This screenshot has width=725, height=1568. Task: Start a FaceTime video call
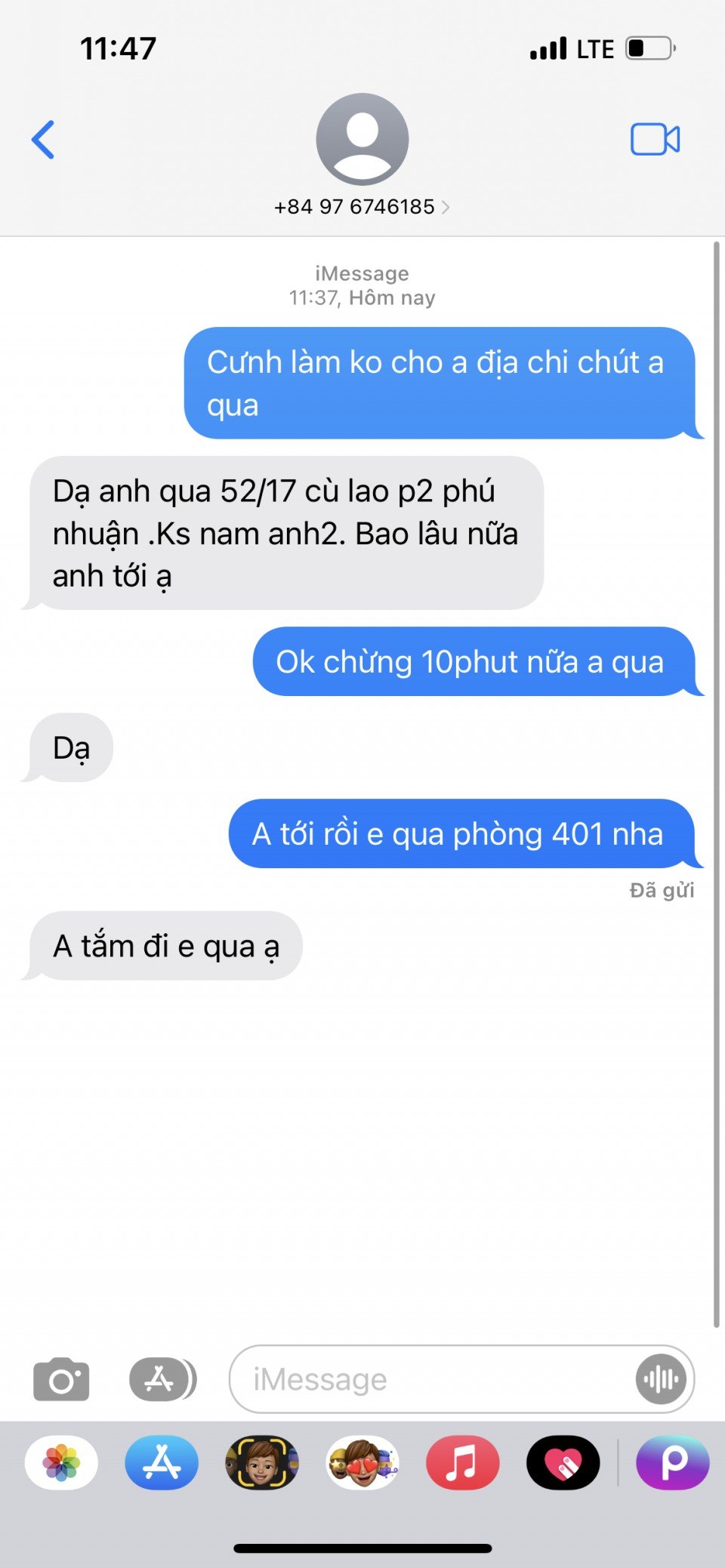[x=655, y=140]
